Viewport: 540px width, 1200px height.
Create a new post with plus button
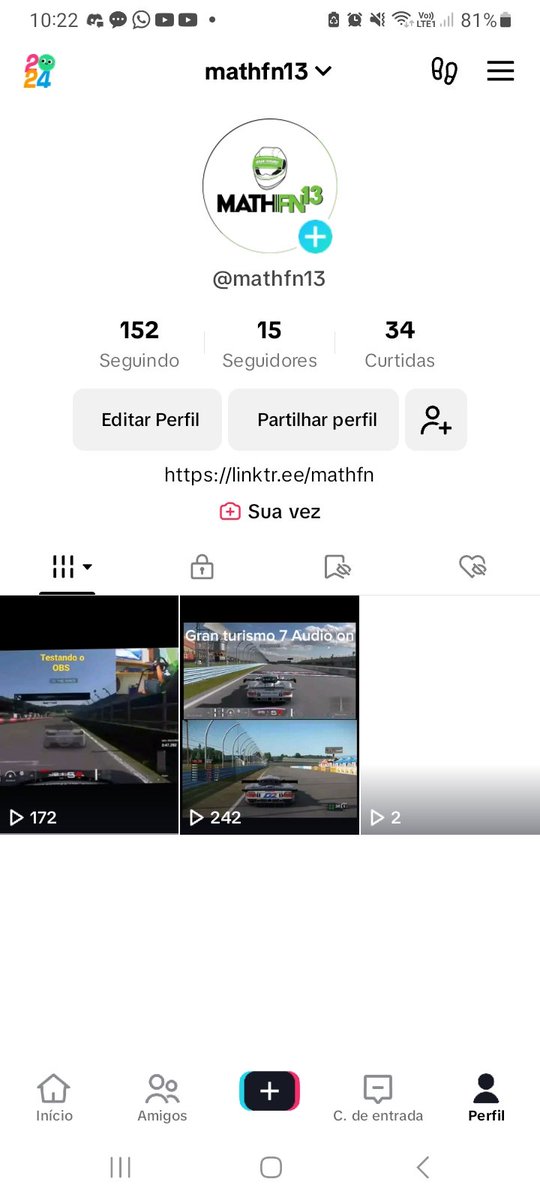[x=269, y=1091]
